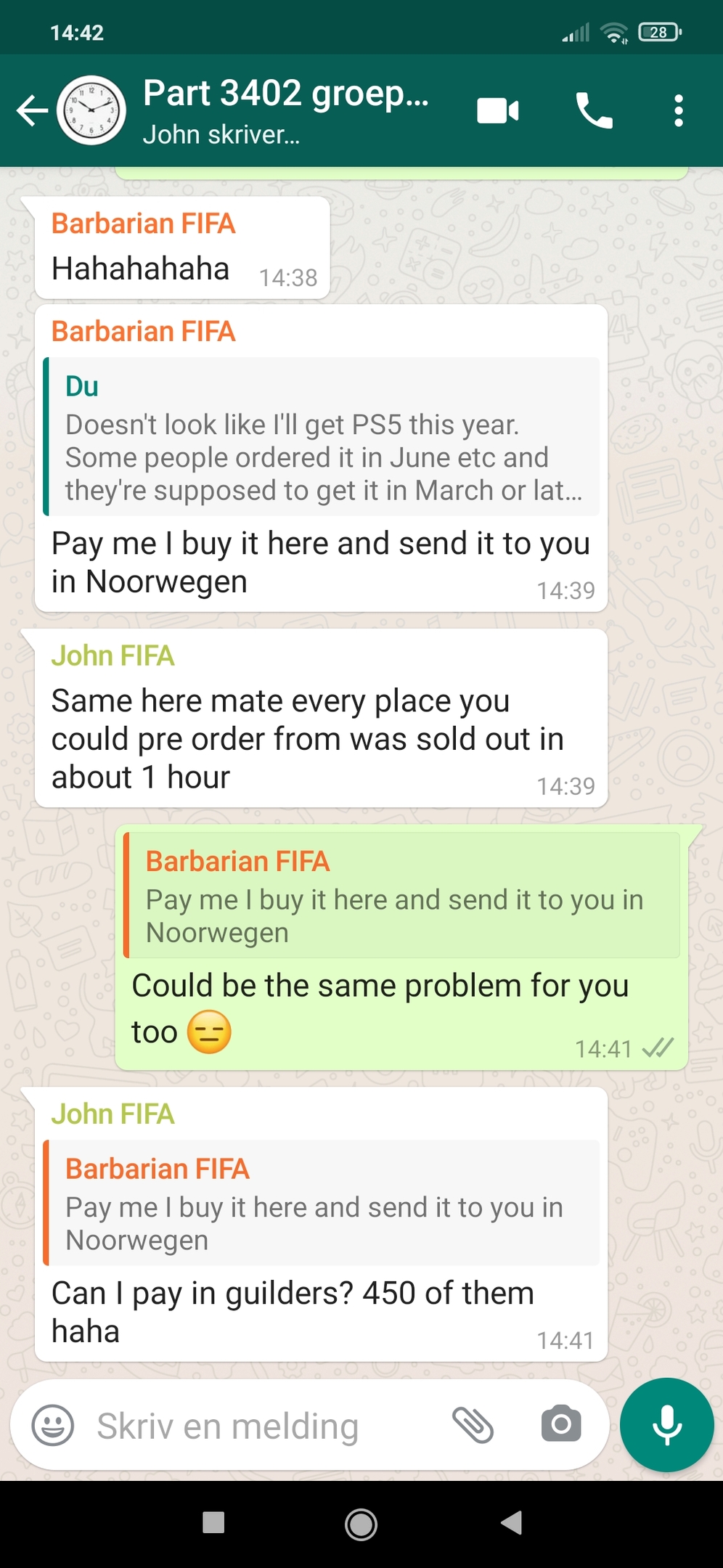Viewport: 723px width, 1568px height.
Task: Go back using the header arrow
Action: tap(32, 111)
